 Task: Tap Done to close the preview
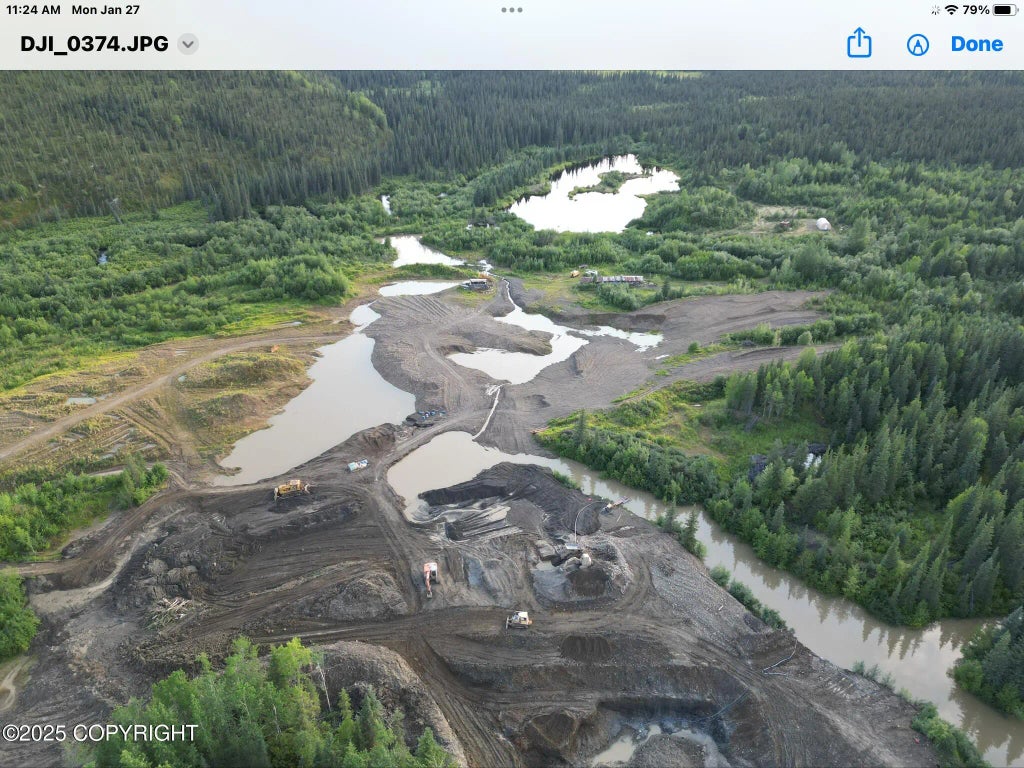[976, 44]
